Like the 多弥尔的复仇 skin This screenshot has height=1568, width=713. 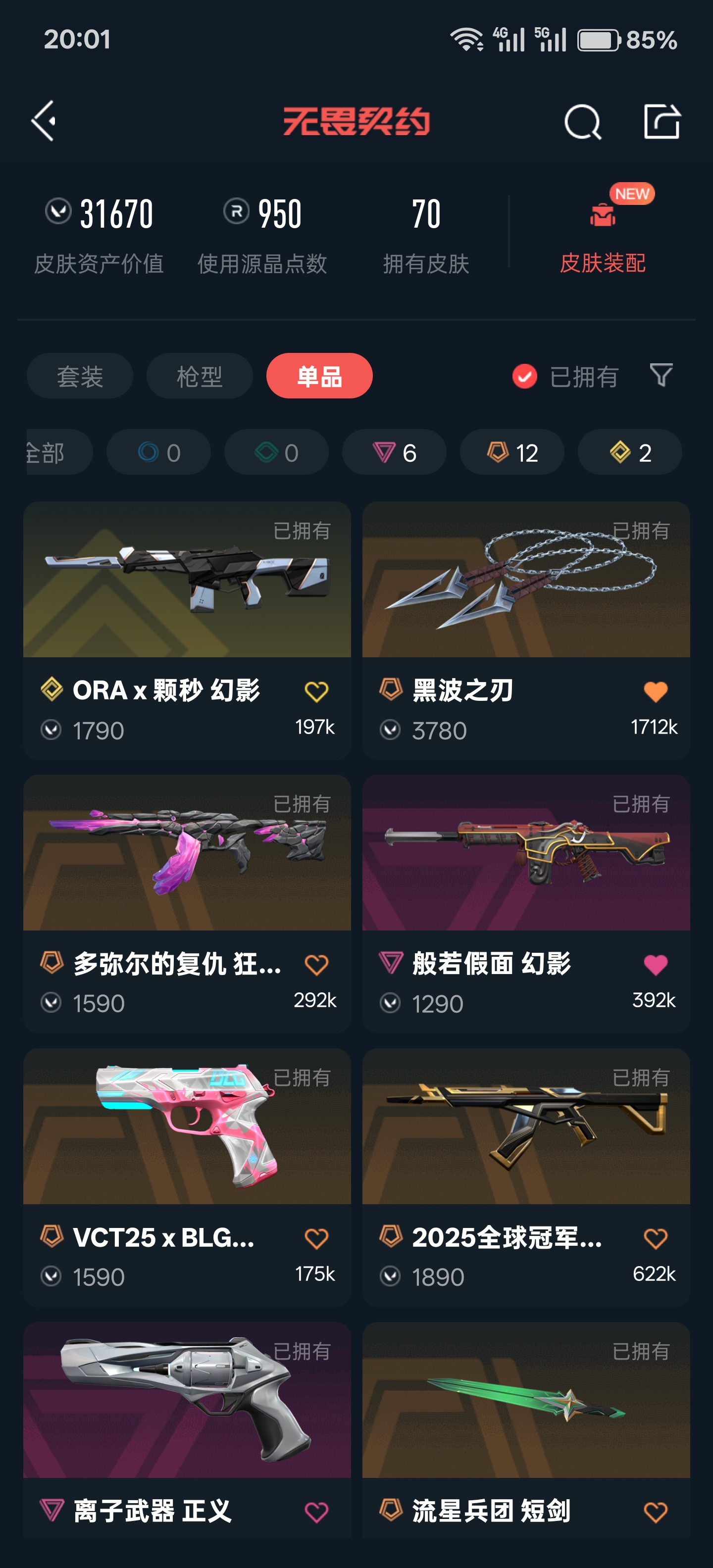point(316,964)
